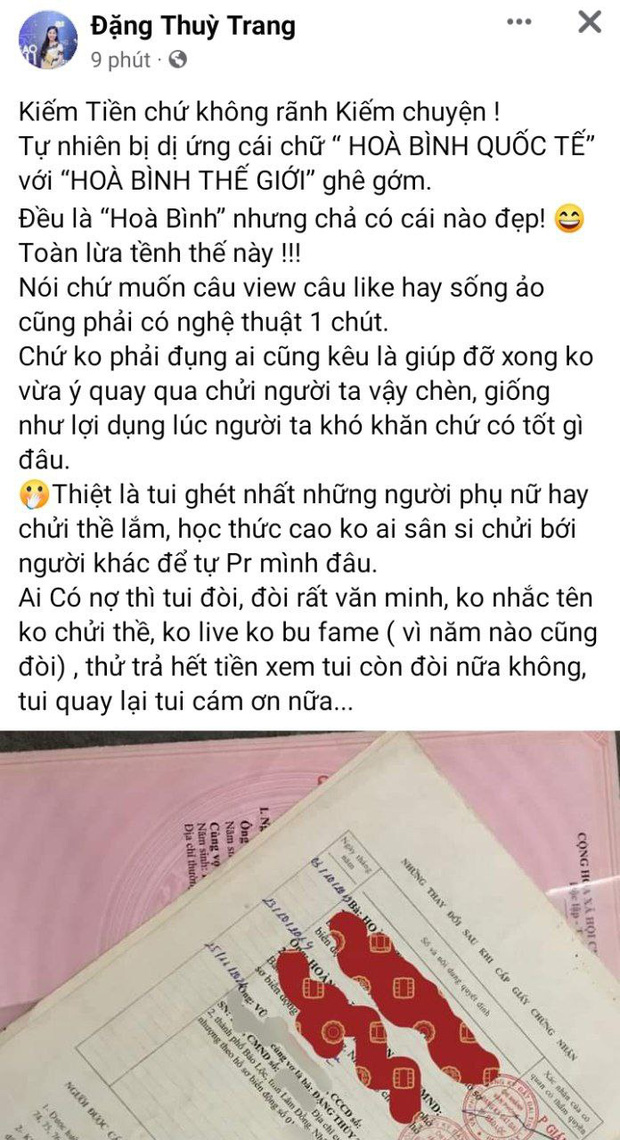The image size is (620, 1140).
Task: Open Đặng Thuỳ Trang's profile picture
Action: (x=47, y=40)
